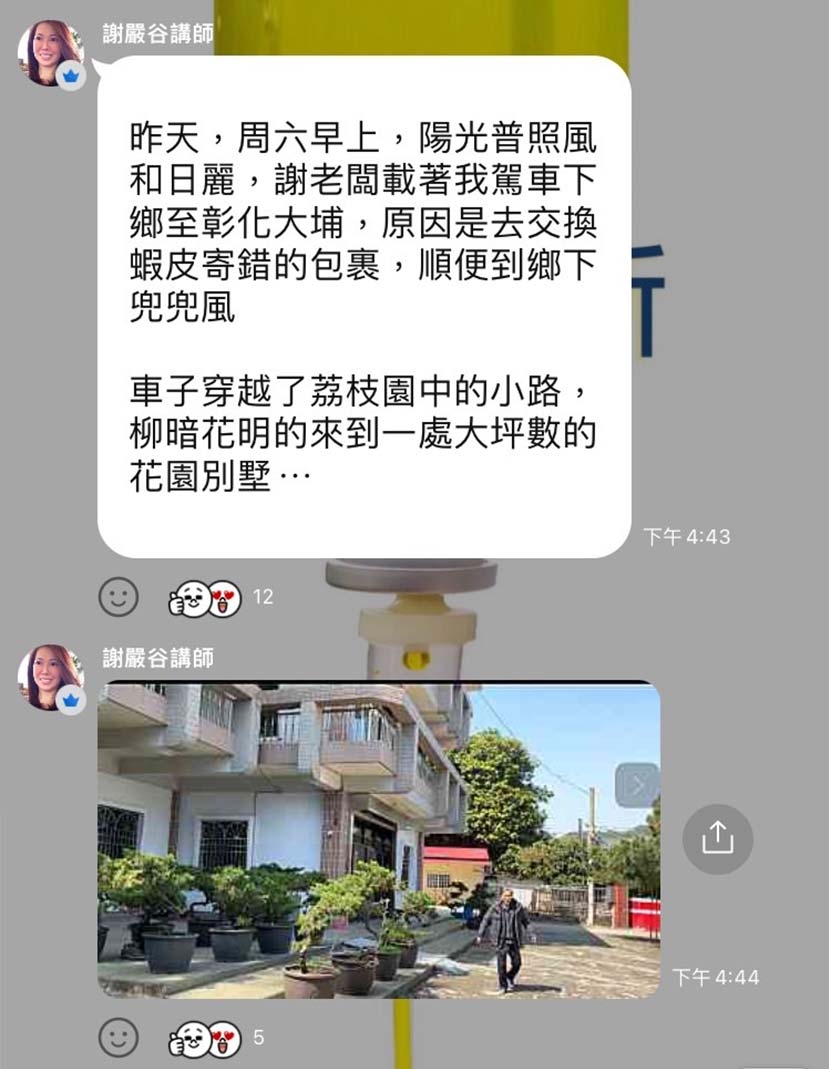The width and height of the screenshot is (829, 1069).
Task: Add a reaction to the text message
Action: [118, 597]
